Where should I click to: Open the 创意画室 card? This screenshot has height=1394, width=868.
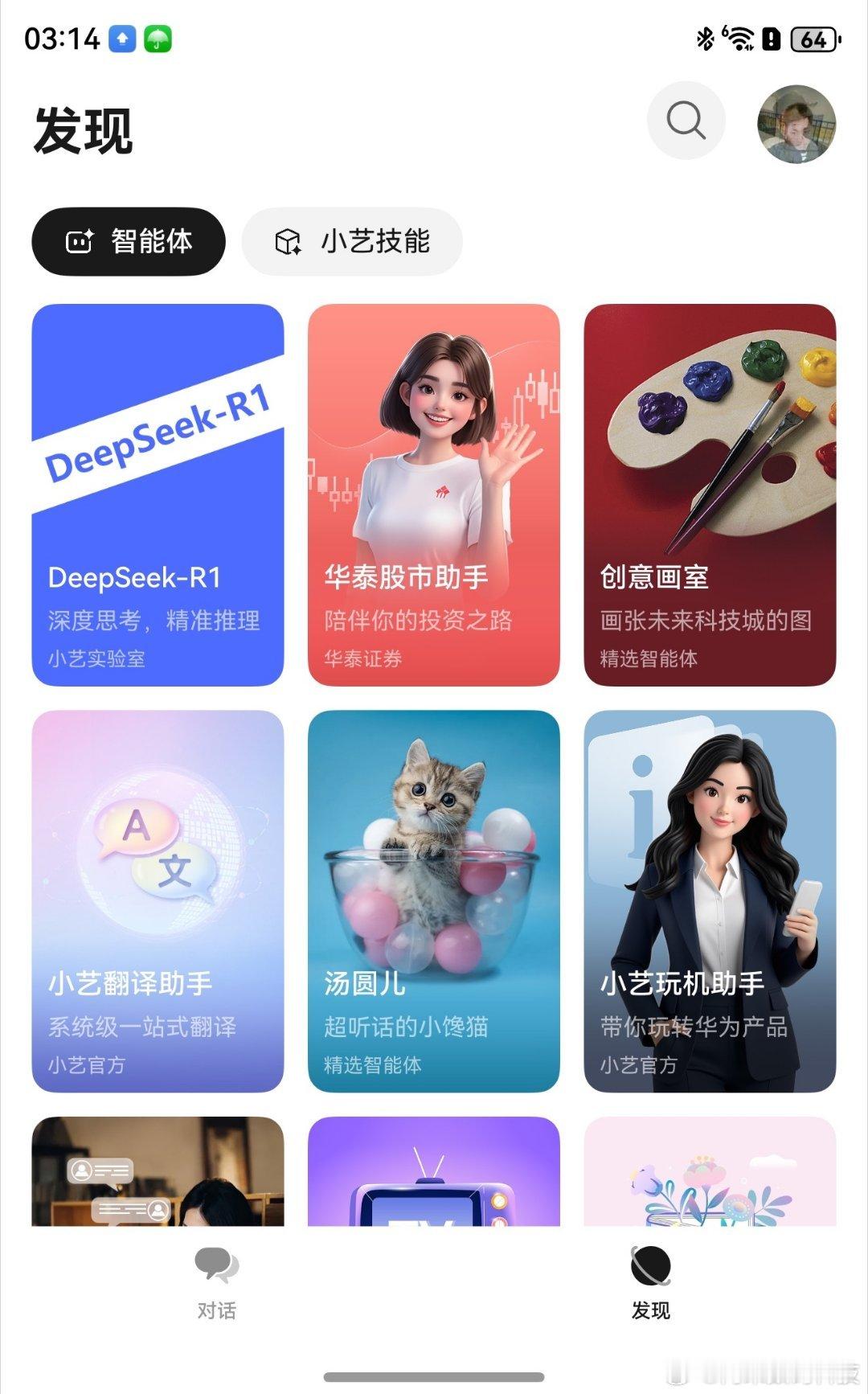click(710, 495)
